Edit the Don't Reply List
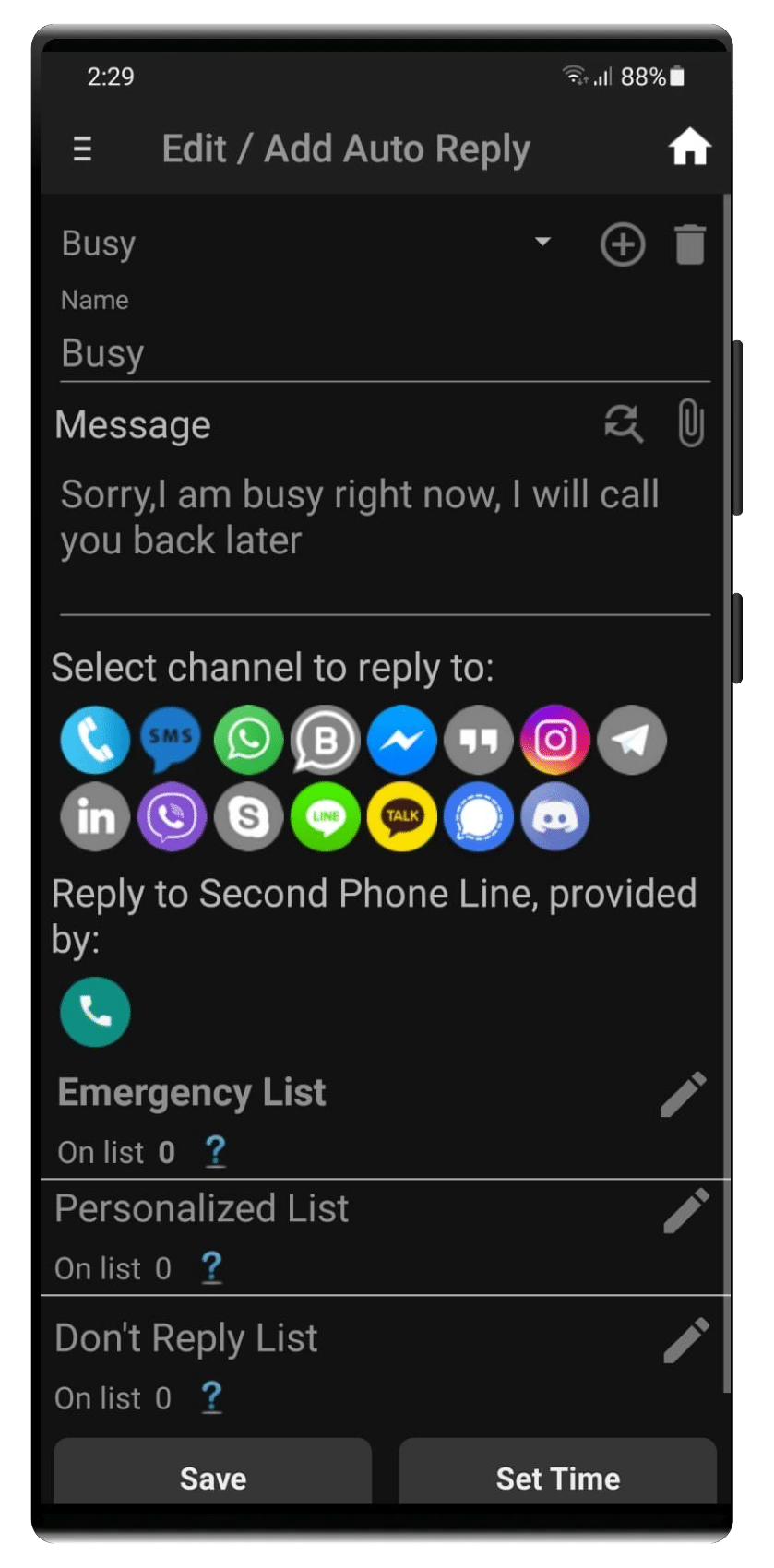This screenshot has height=1568, width=774. click(x=686, y=1340)
